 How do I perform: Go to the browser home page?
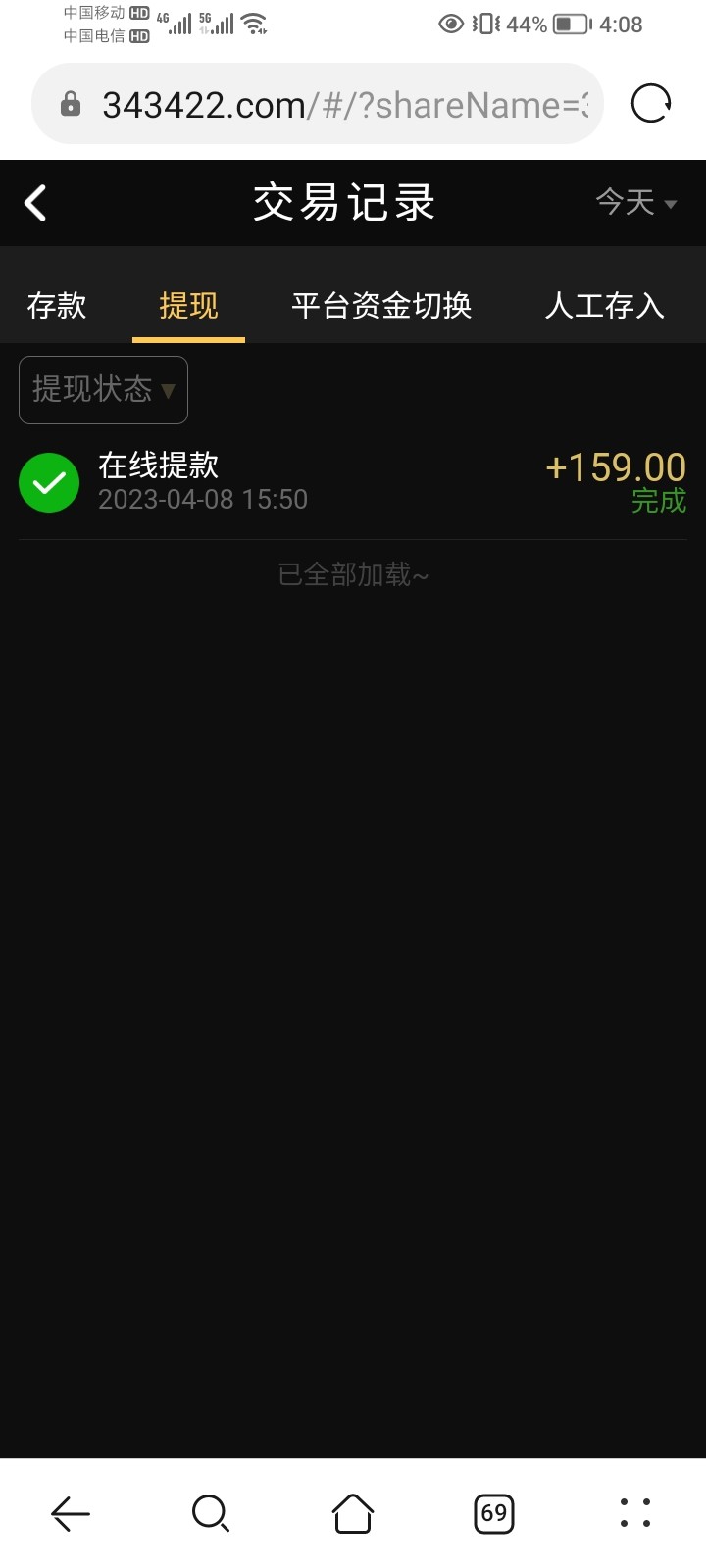point(353,1513)
